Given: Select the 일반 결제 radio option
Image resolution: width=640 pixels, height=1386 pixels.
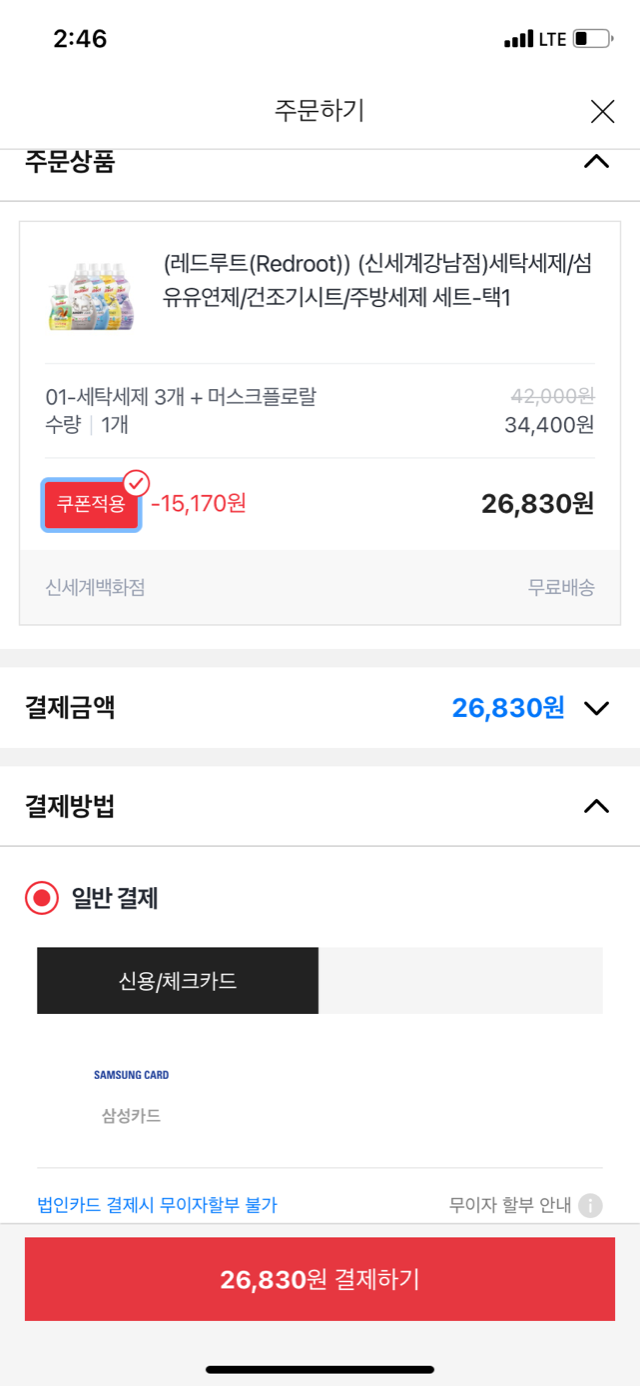Looking at the screenshot, I should click(42, 898).
